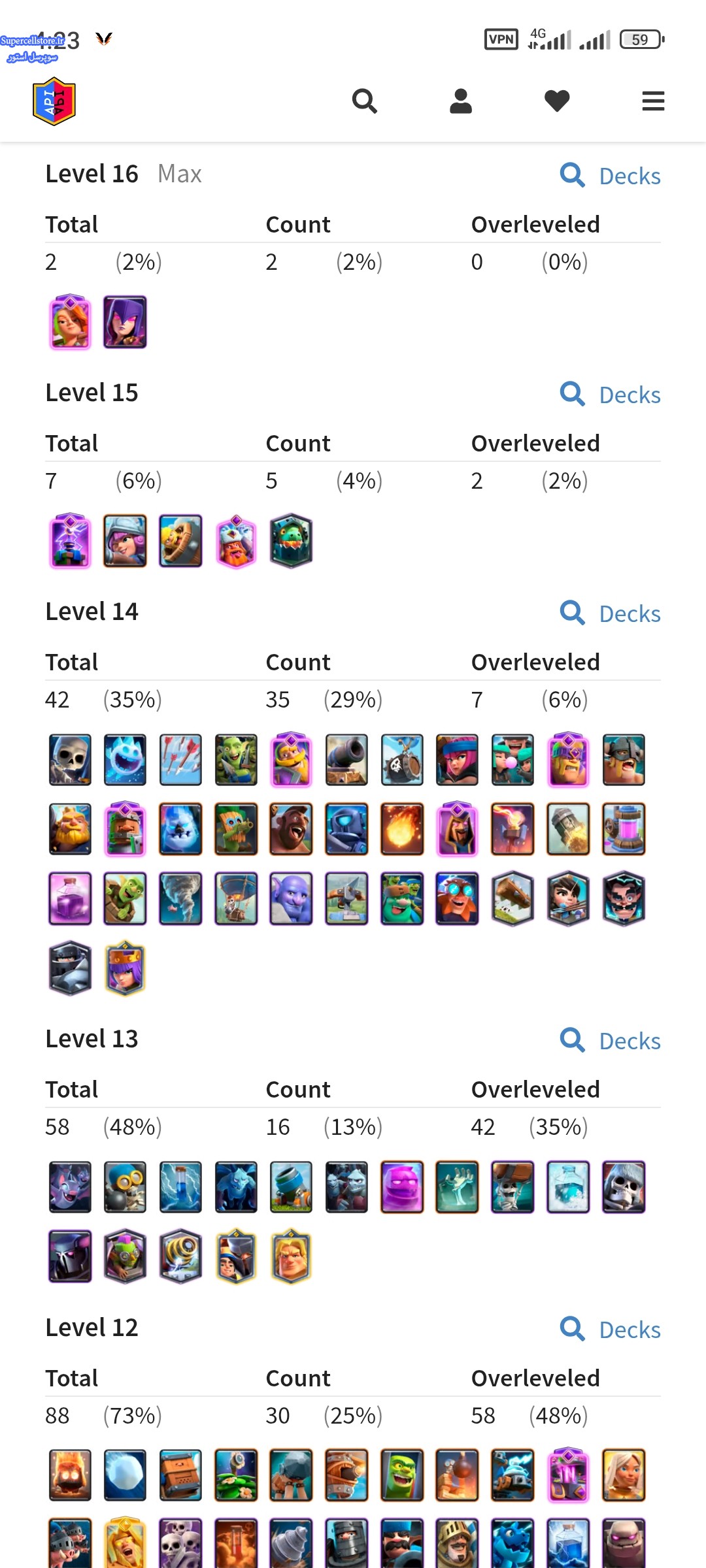
Task: Search Decks for Level 16 cards
Action: pyautogui.click(x=611, y=176)
